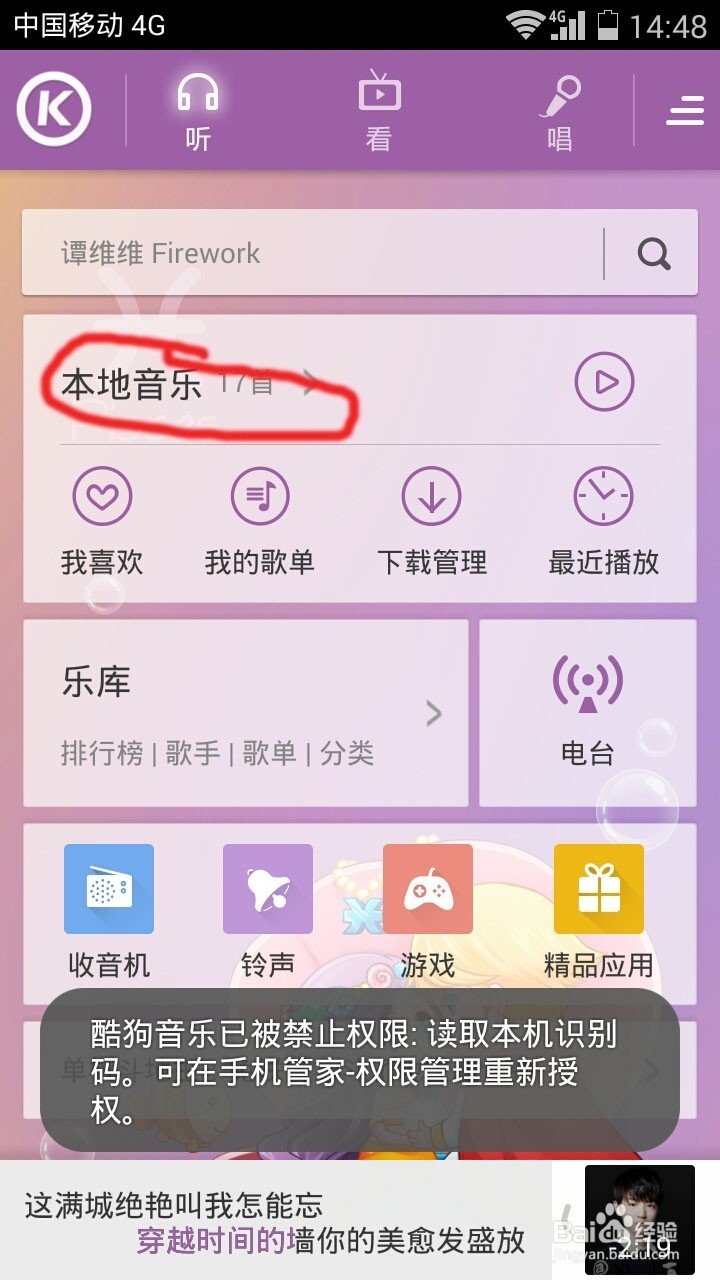Play all local music songs
The height and width of the screenshot is (1280, 720).
604,383
